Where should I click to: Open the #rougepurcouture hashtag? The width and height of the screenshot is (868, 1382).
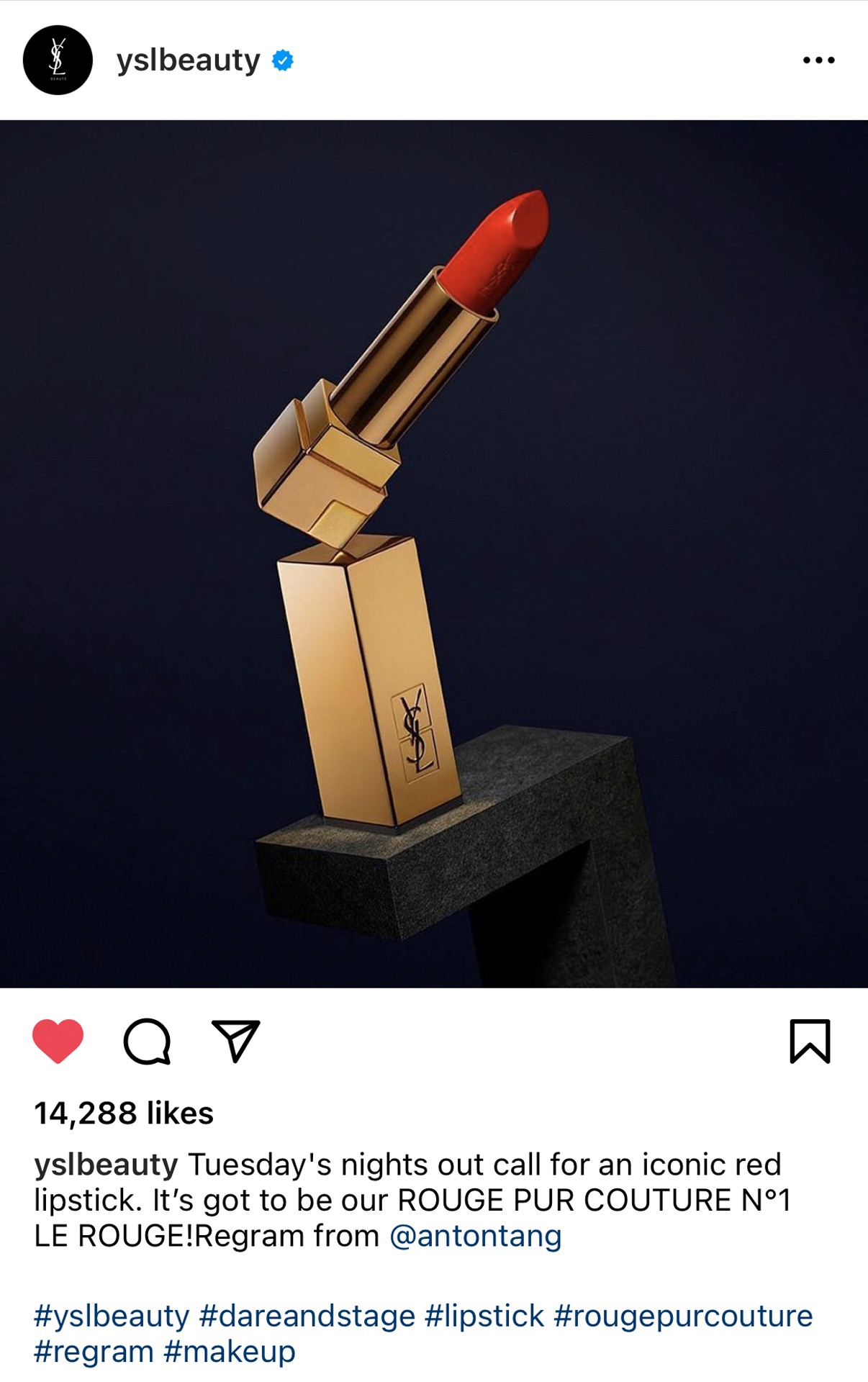[x=683, y=1316]
